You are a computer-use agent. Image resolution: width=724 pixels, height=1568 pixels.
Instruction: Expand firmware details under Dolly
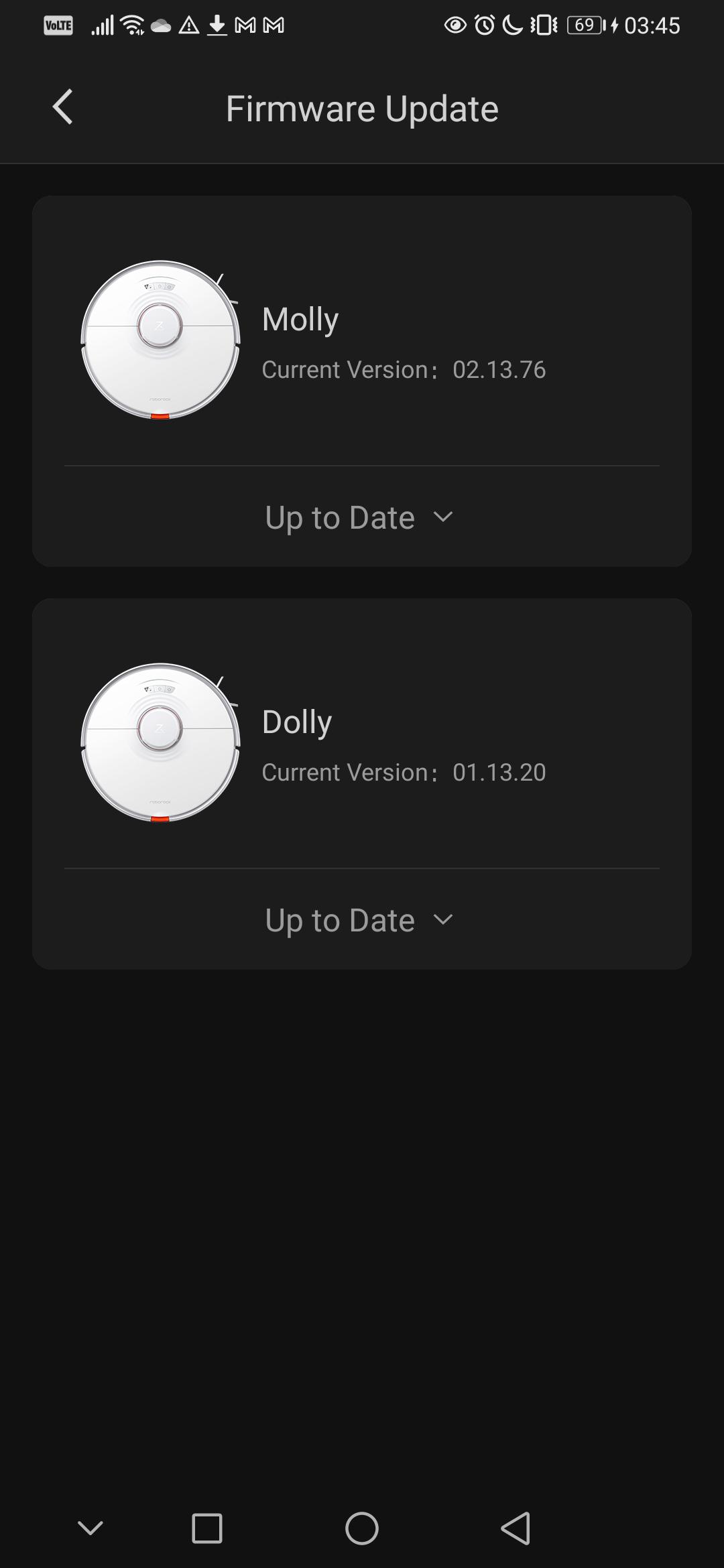click(x=360, y=919)
